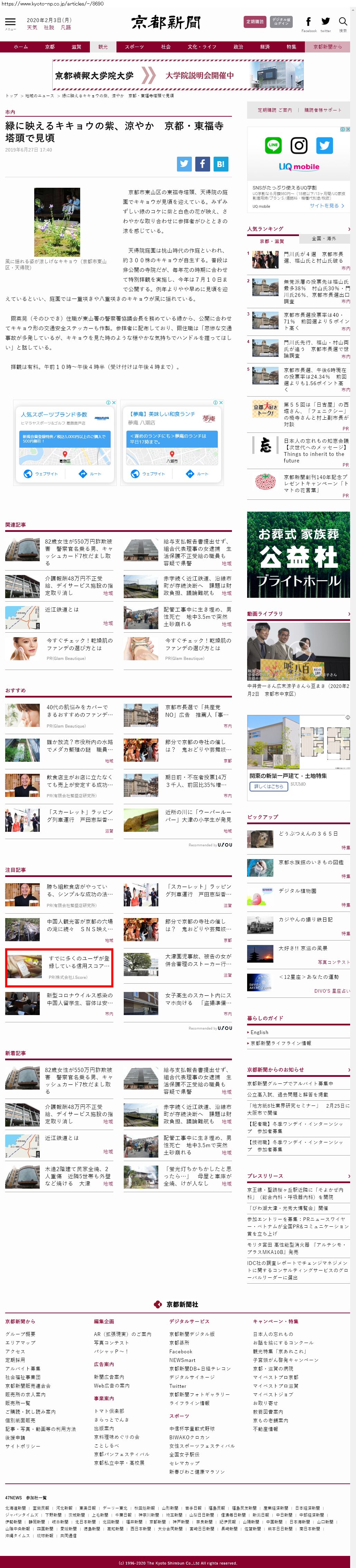Switch ranking to 全国・海外 tab
The image size is (356, 1568).
(324, 238)
